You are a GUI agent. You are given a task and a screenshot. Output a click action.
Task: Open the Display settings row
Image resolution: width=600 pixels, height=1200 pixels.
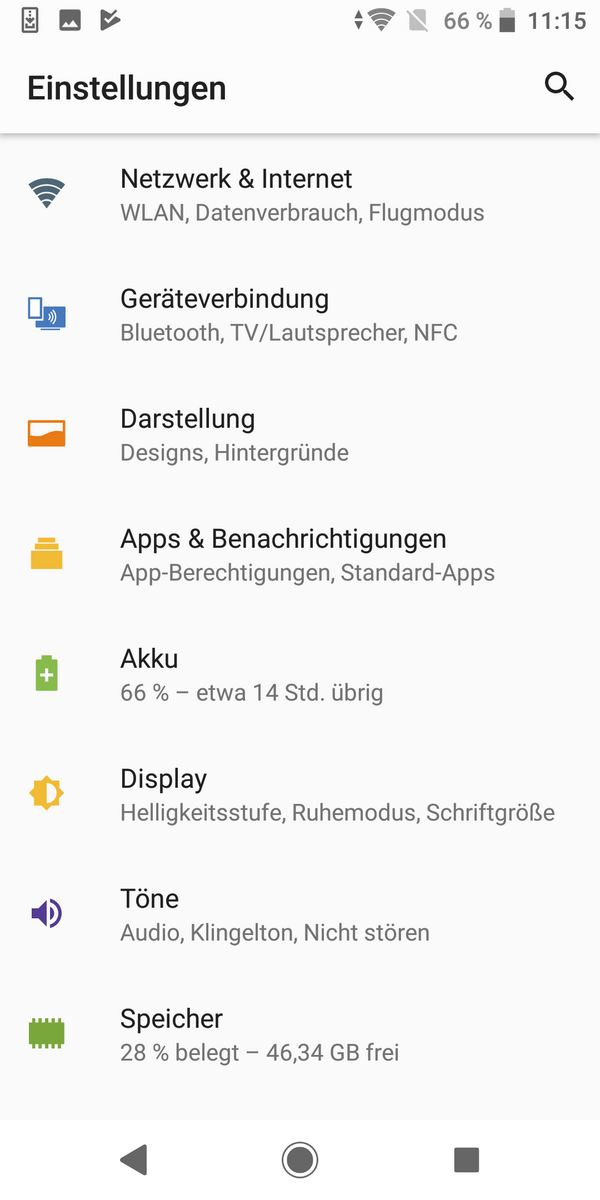(x=300, y=794)
